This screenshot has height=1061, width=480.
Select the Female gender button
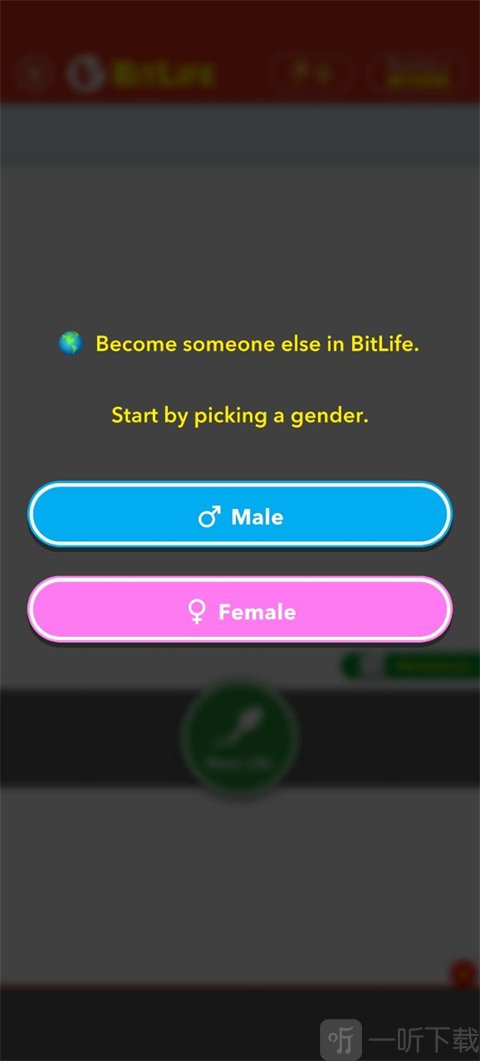[x=240, y=610]
